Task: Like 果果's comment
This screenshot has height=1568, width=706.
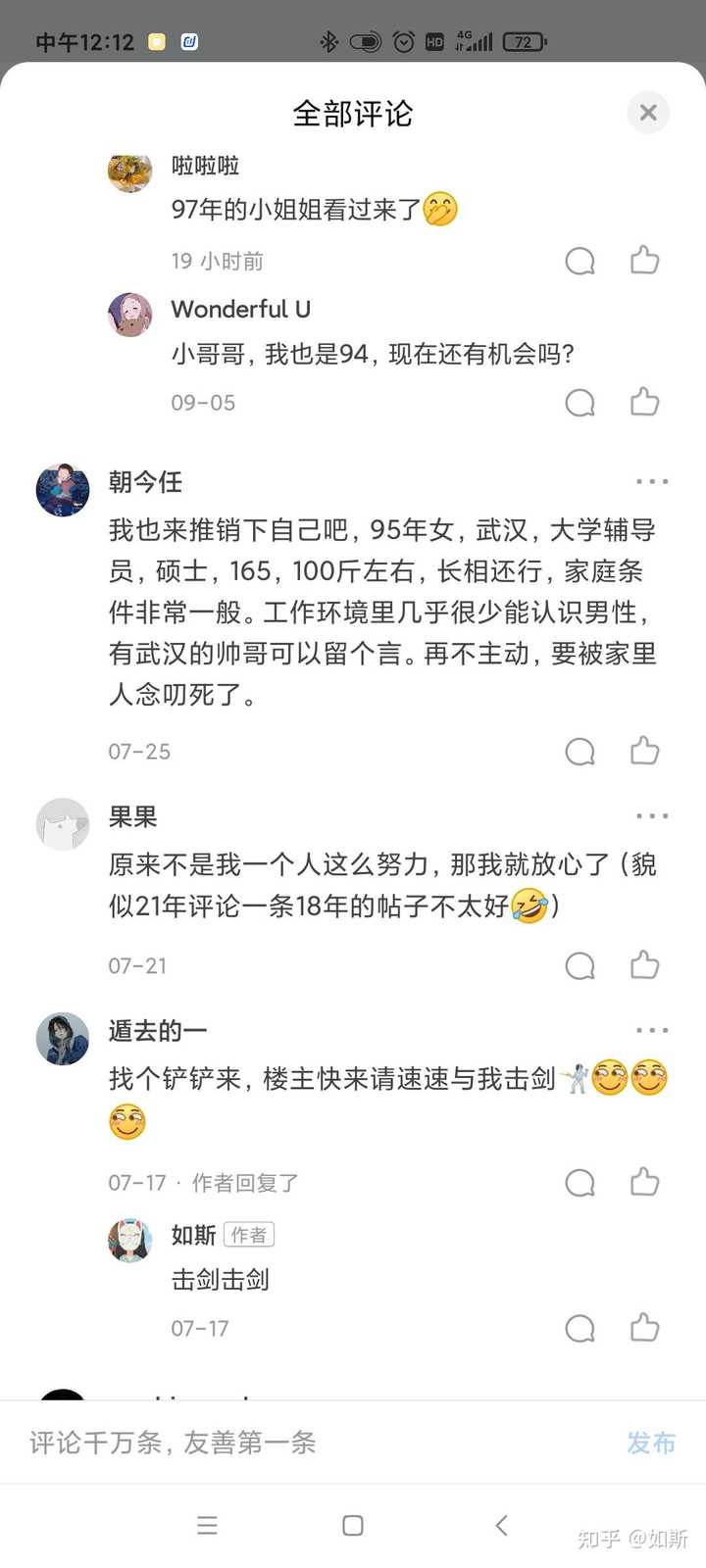Action: click(x=644, y=965)
